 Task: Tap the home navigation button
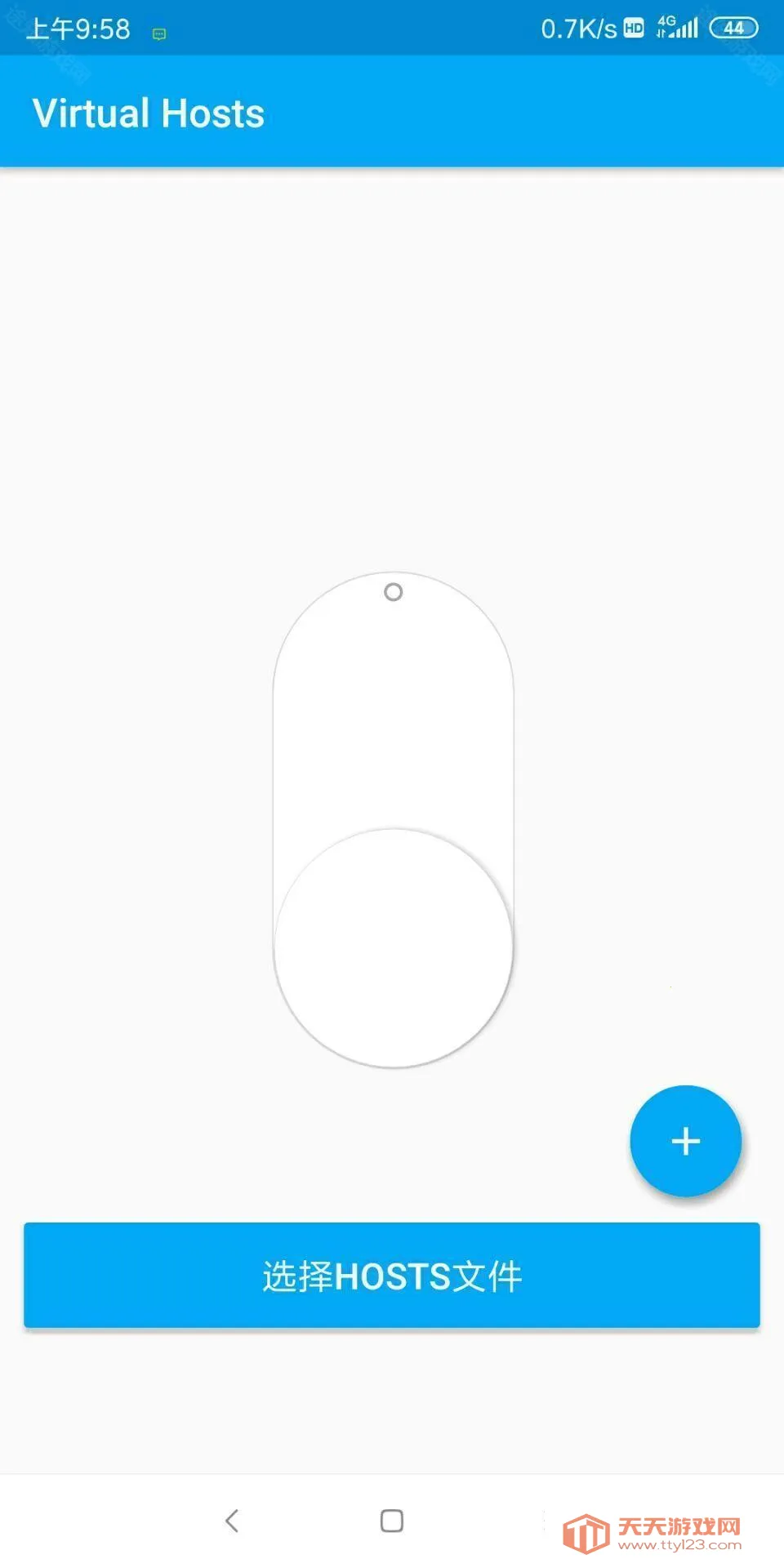pos(392,1521)
